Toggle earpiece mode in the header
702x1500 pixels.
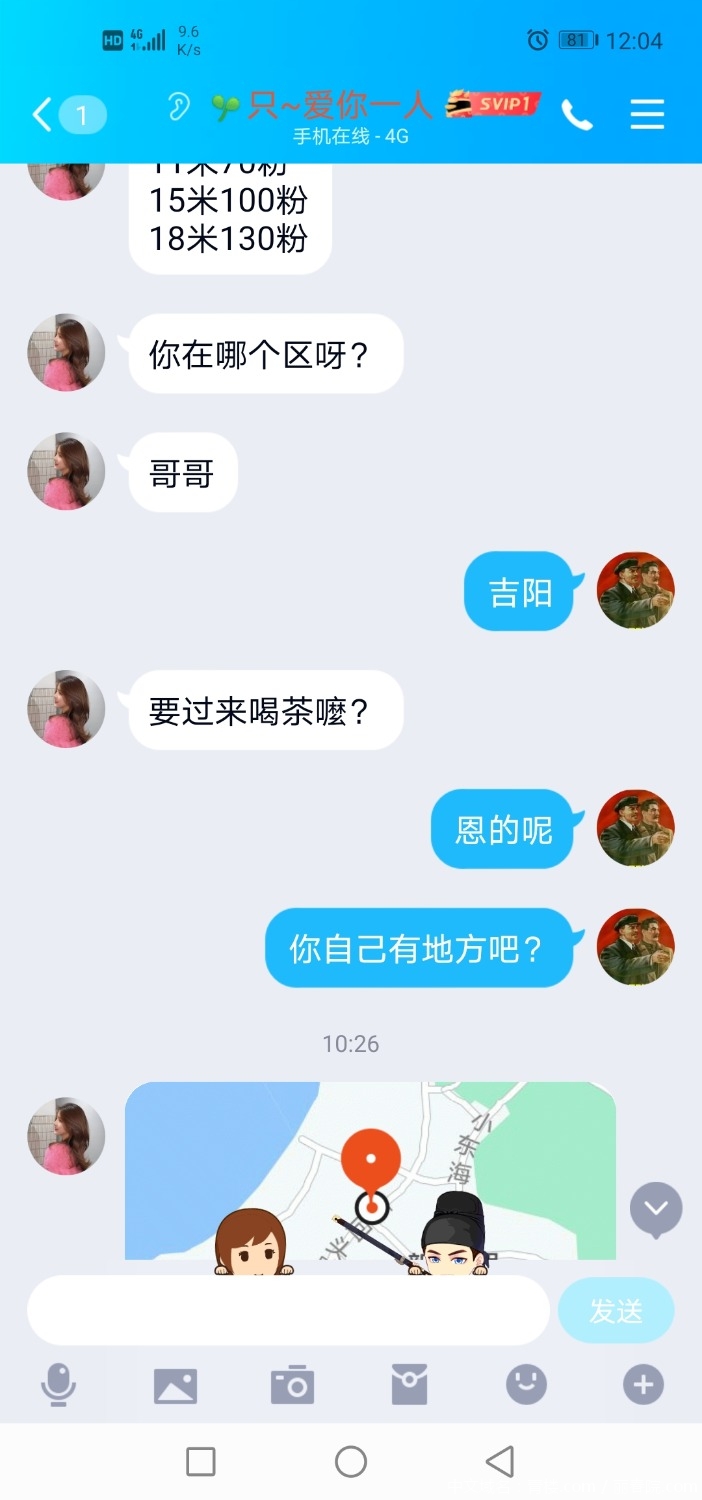[179, 107]
